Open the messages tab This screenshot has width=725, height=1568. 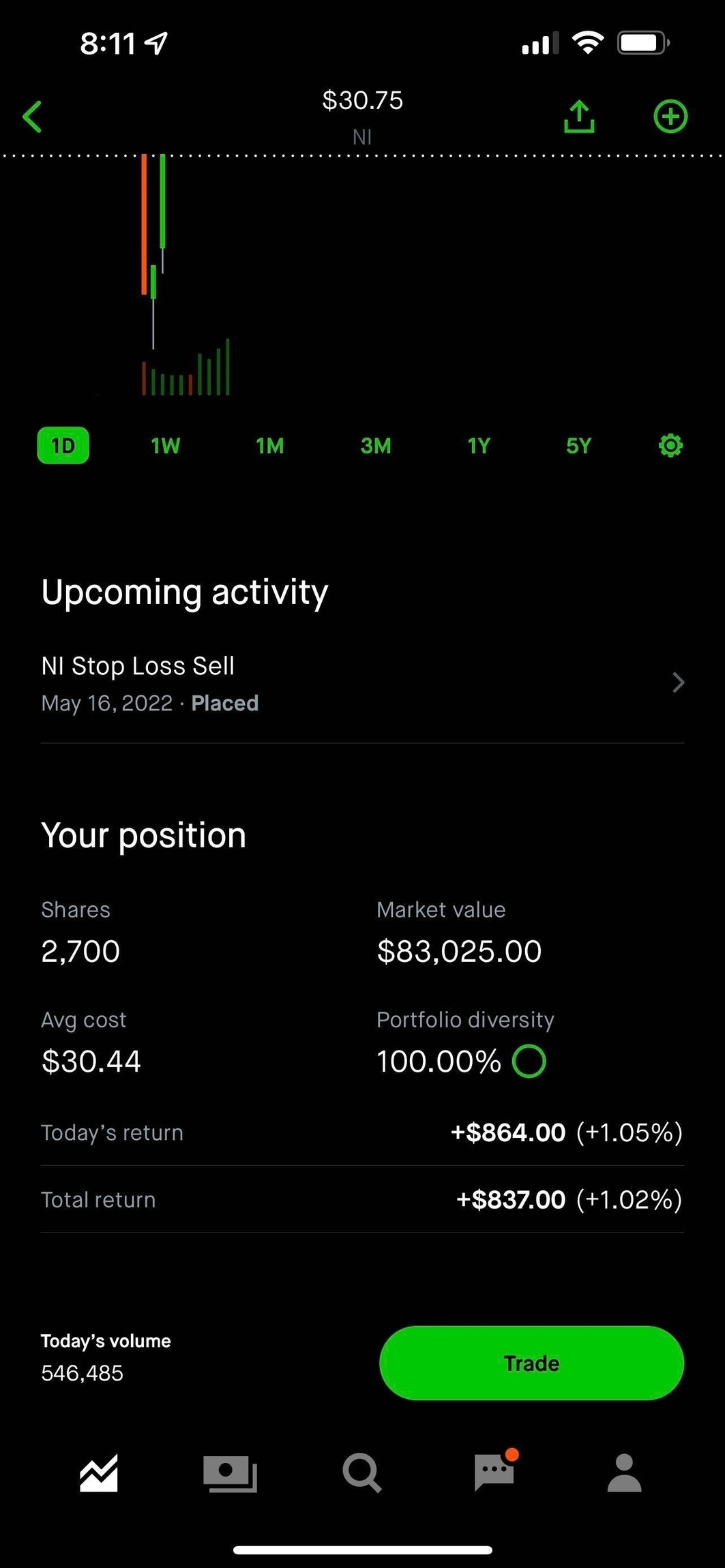[494, 1473]
